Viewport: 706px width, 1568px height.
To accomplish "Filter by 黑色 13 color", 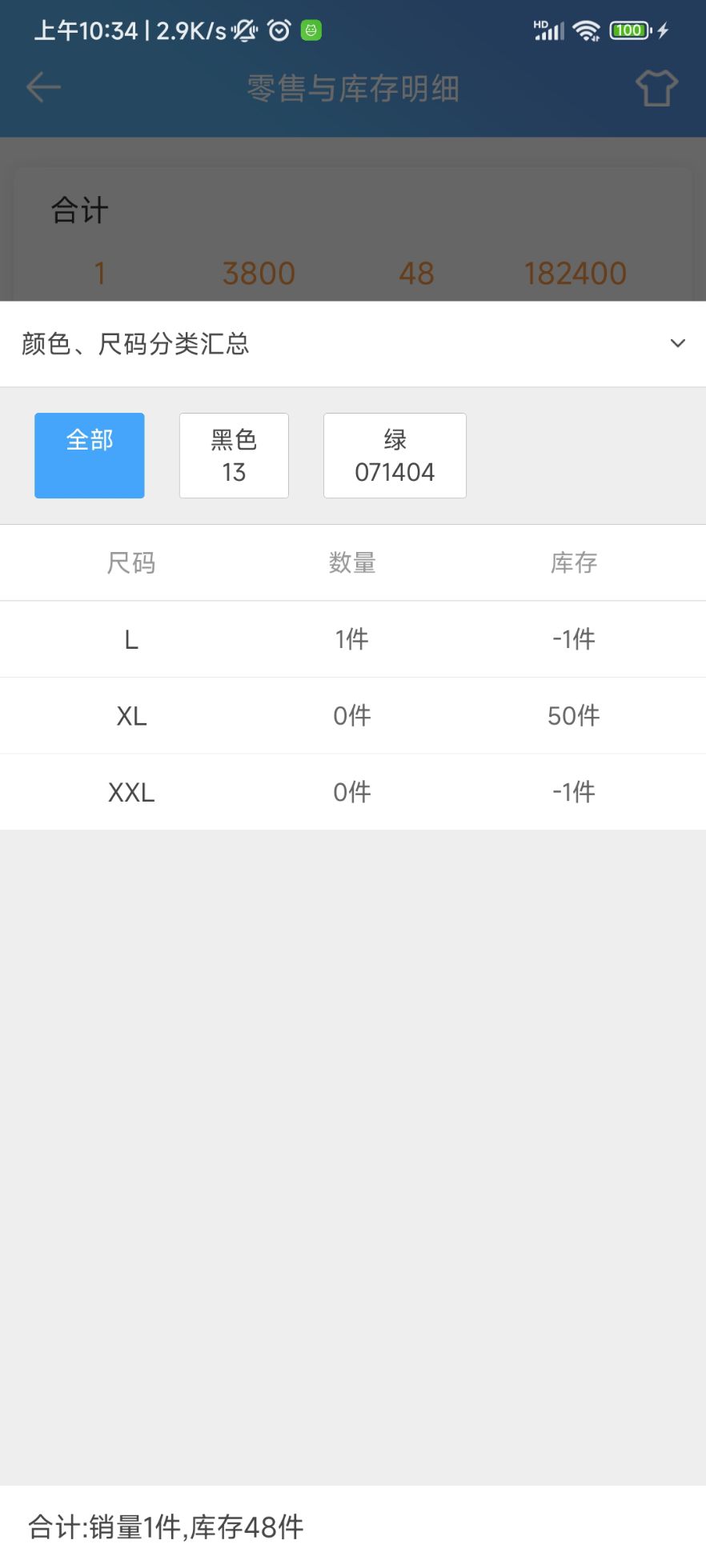I will 234,455.
